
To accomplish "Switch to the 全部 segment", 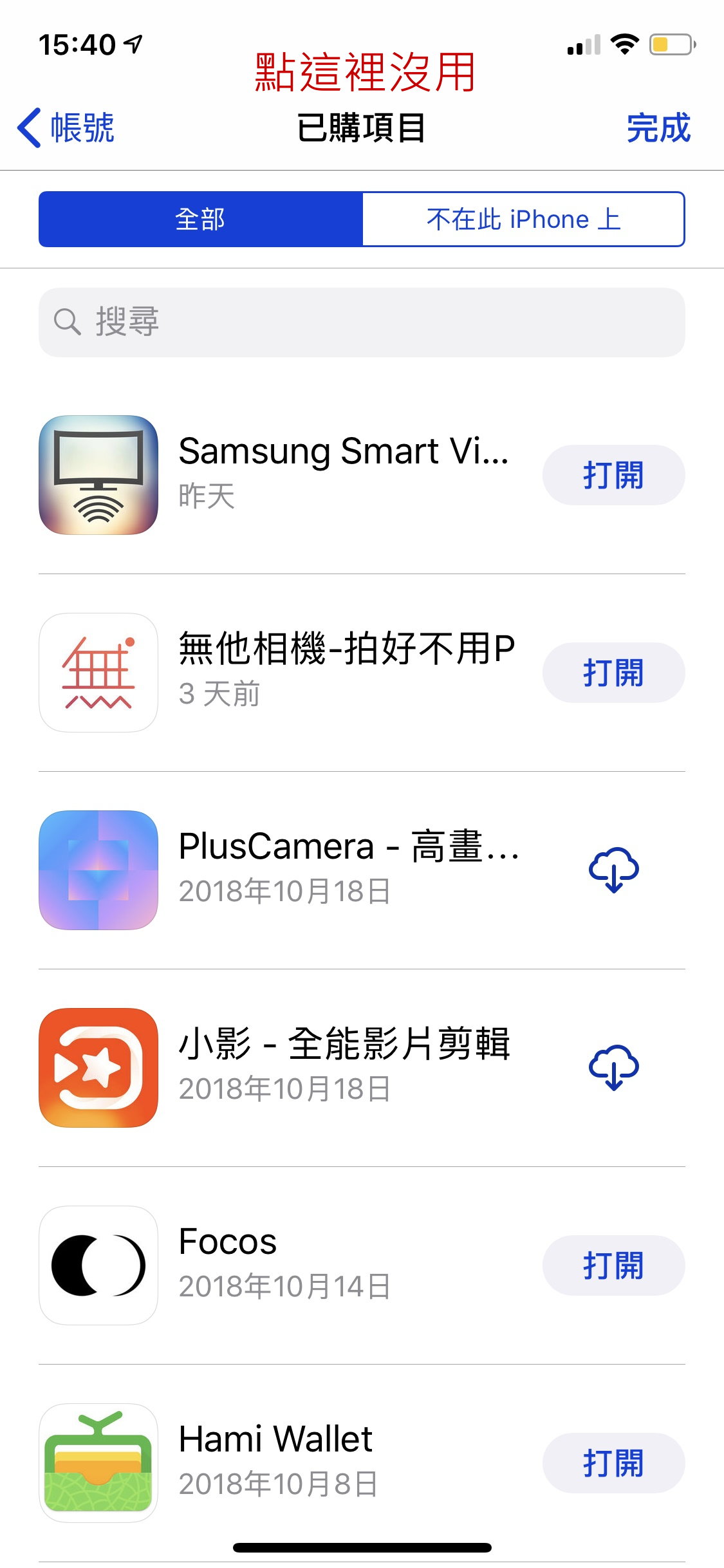I will click(201, 219).
